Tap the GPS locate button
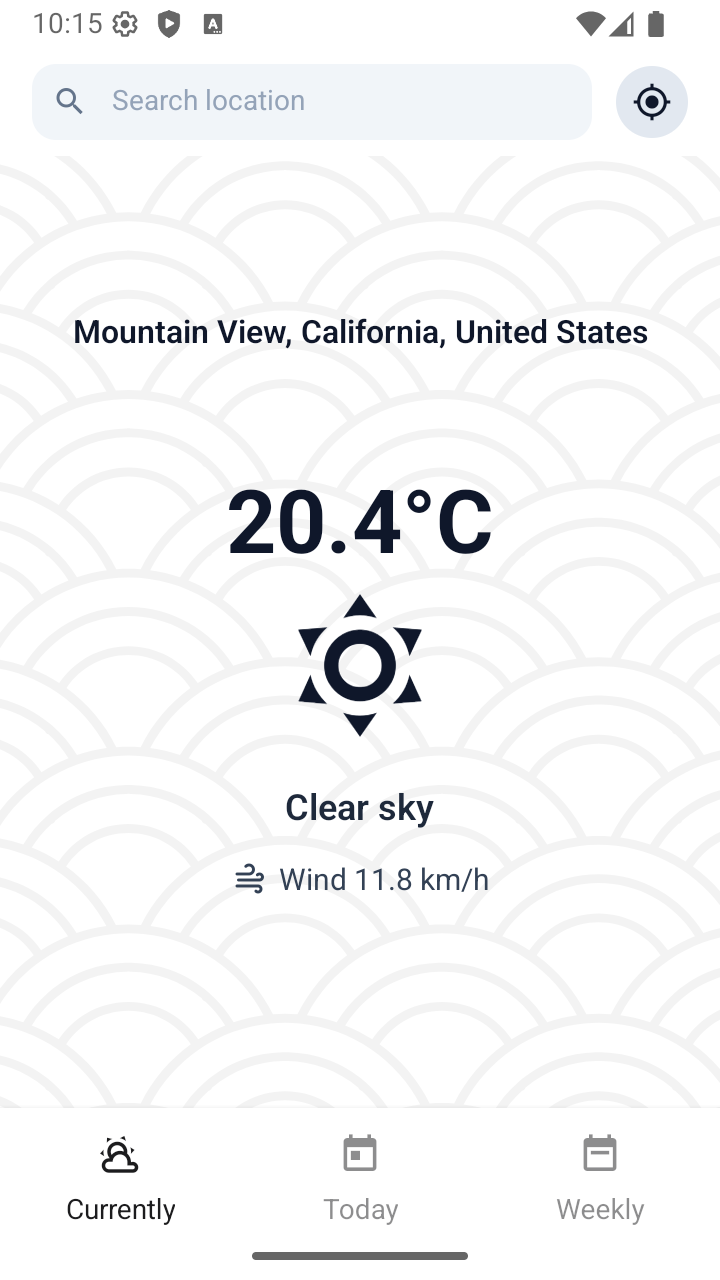Viewport: 720px width, 1280px height. pos(651,101)
